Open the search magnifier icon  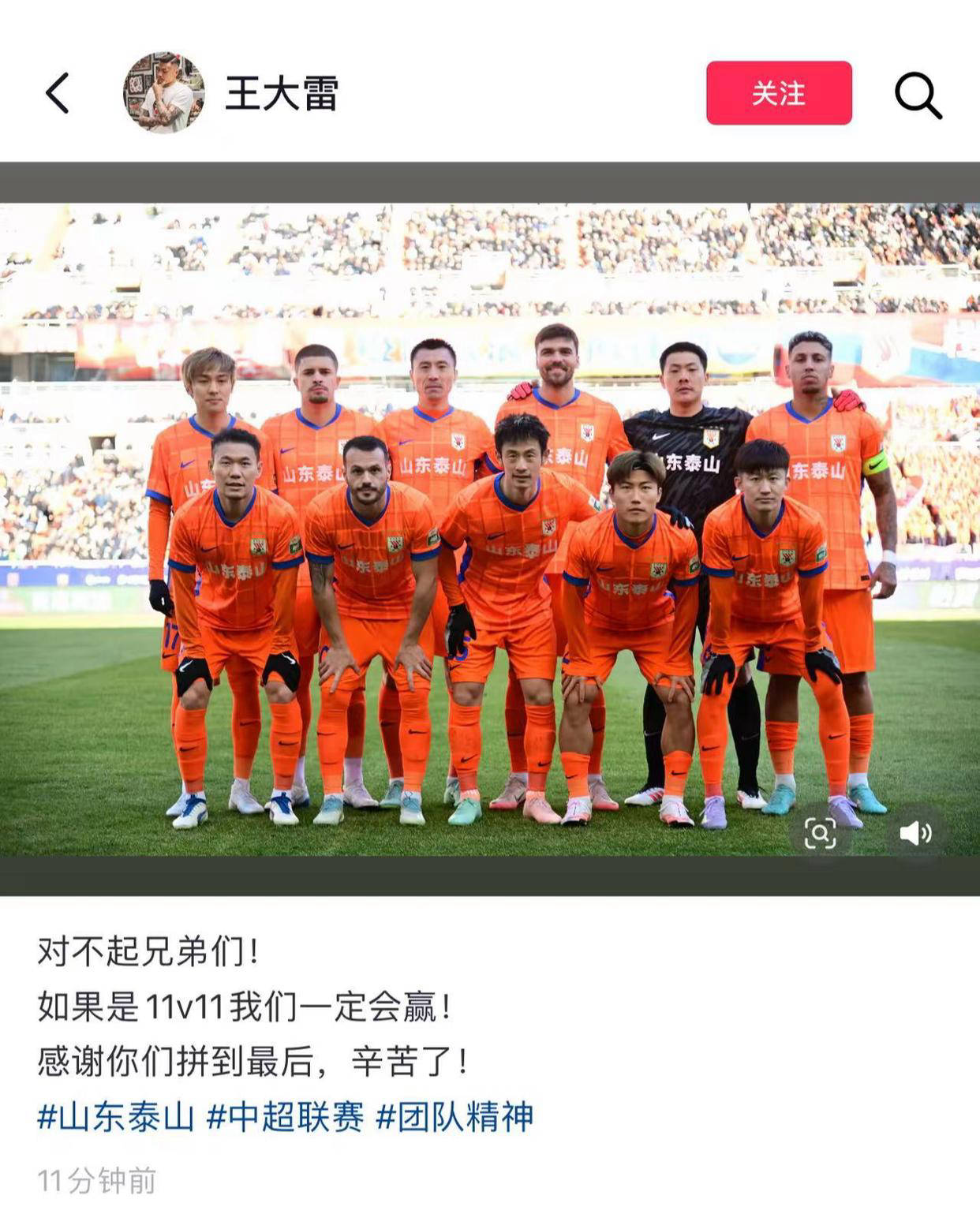tap(918, 95)
